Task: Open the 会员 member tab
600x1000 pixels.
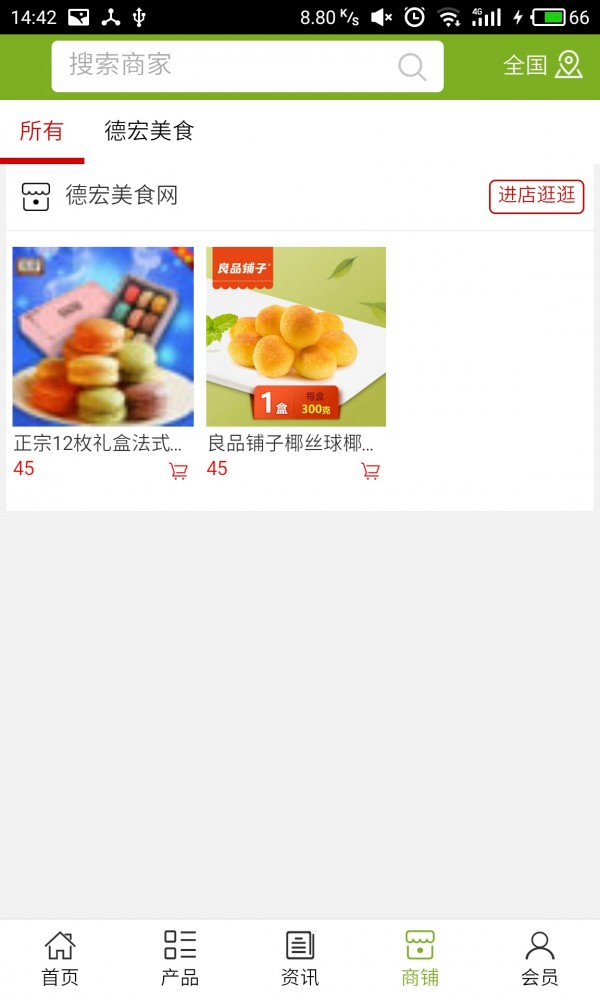Action: click(540, 958)
